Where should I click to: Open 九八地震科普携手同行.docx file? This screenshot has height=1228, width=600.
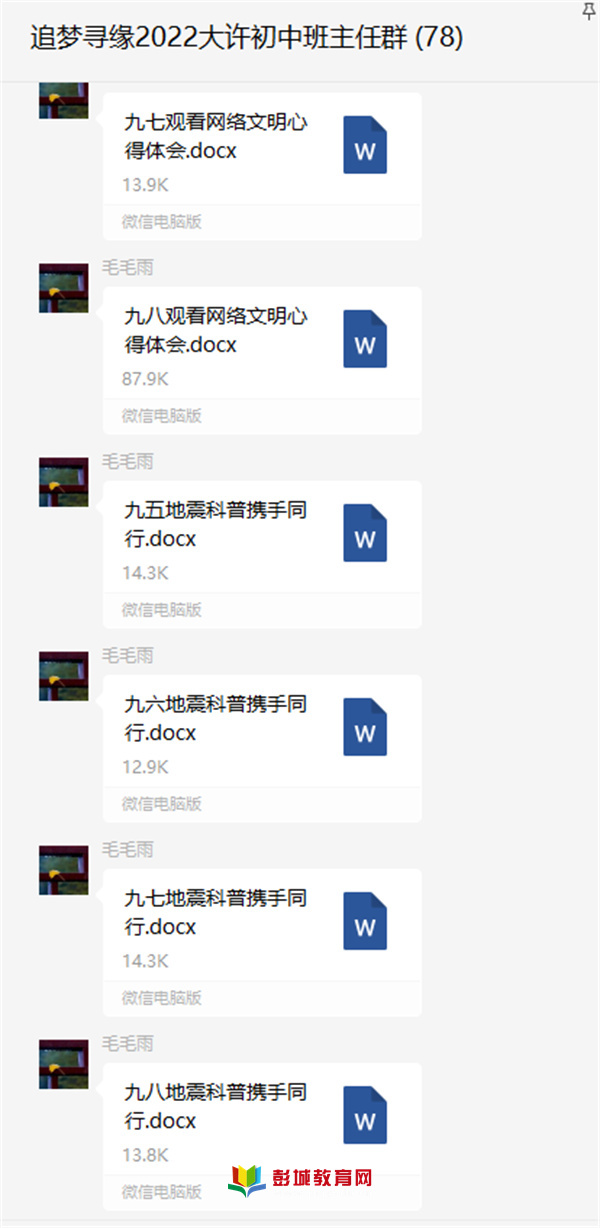(260, 1118)
